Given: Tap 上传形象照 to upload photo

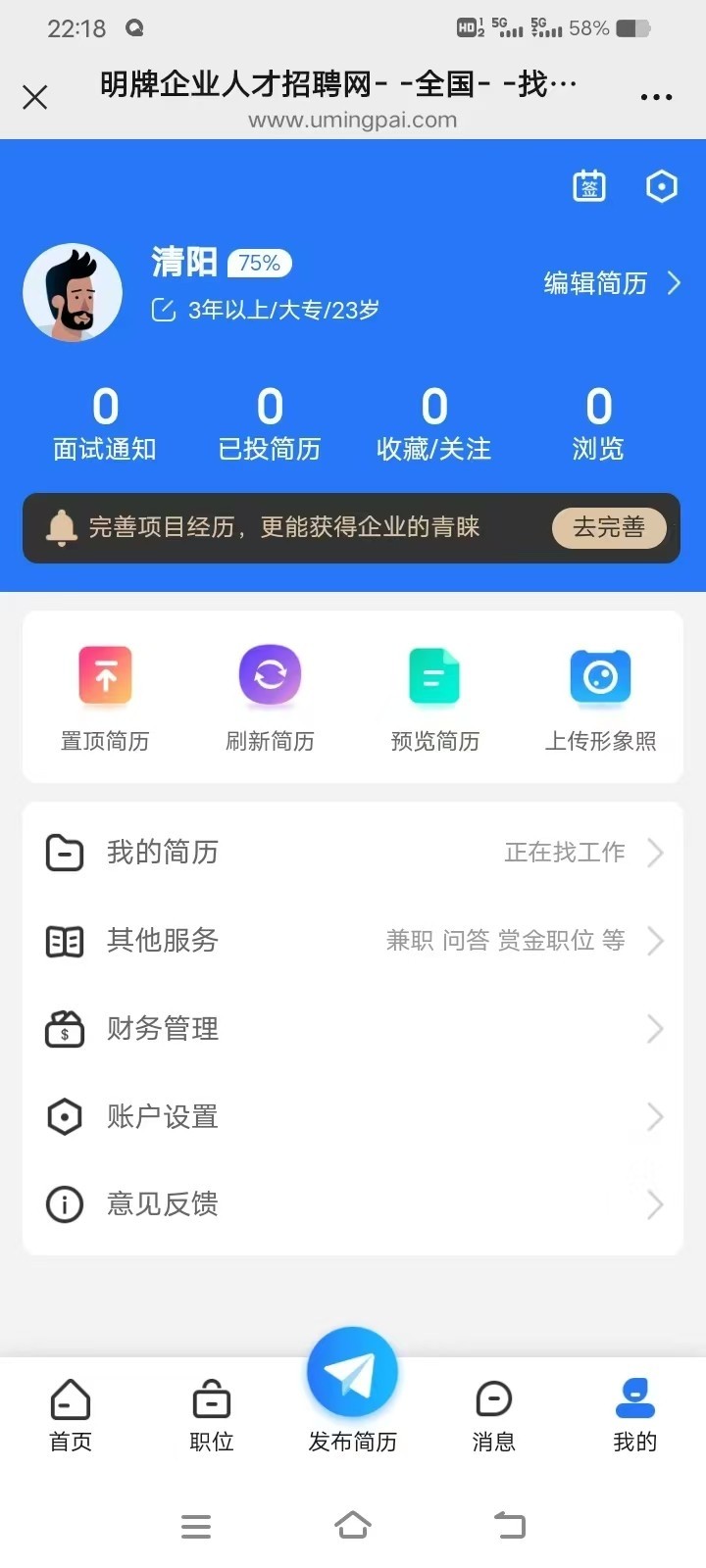Looking at the screenshot, I should pyautogui.click(x=600, y=697).
